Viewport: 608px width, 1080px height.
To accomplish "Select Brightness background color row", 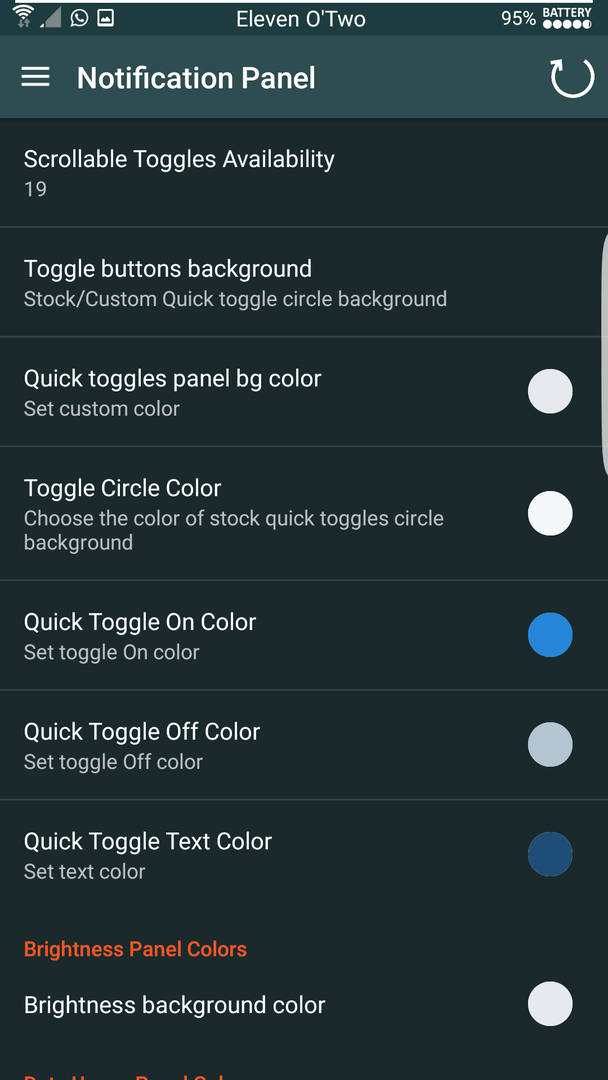I will (x=304, y=1004).
